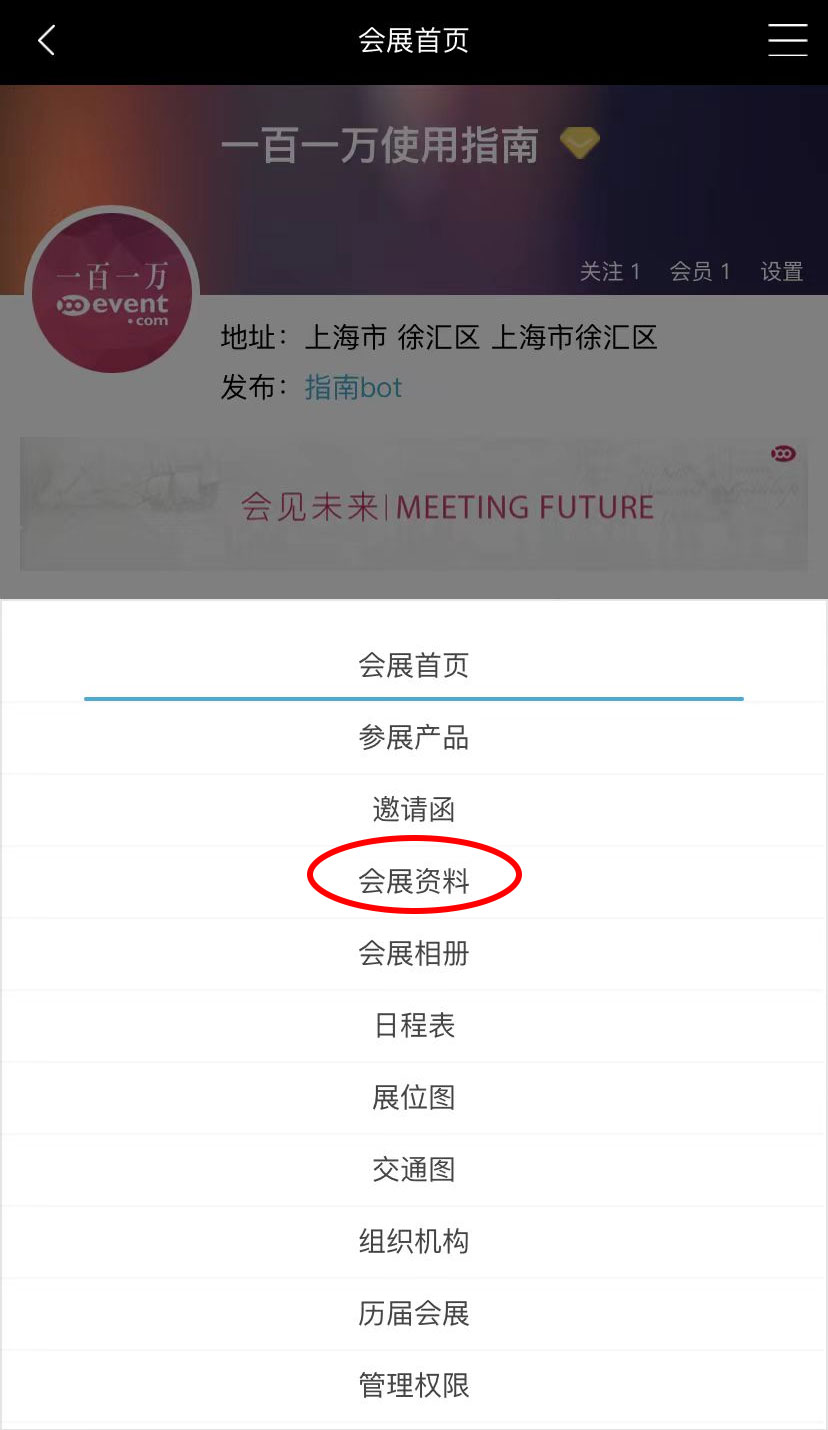The height and width of the screenshot is (1430, 828).
Task: Open 邀请函
Action: [414, 810]
